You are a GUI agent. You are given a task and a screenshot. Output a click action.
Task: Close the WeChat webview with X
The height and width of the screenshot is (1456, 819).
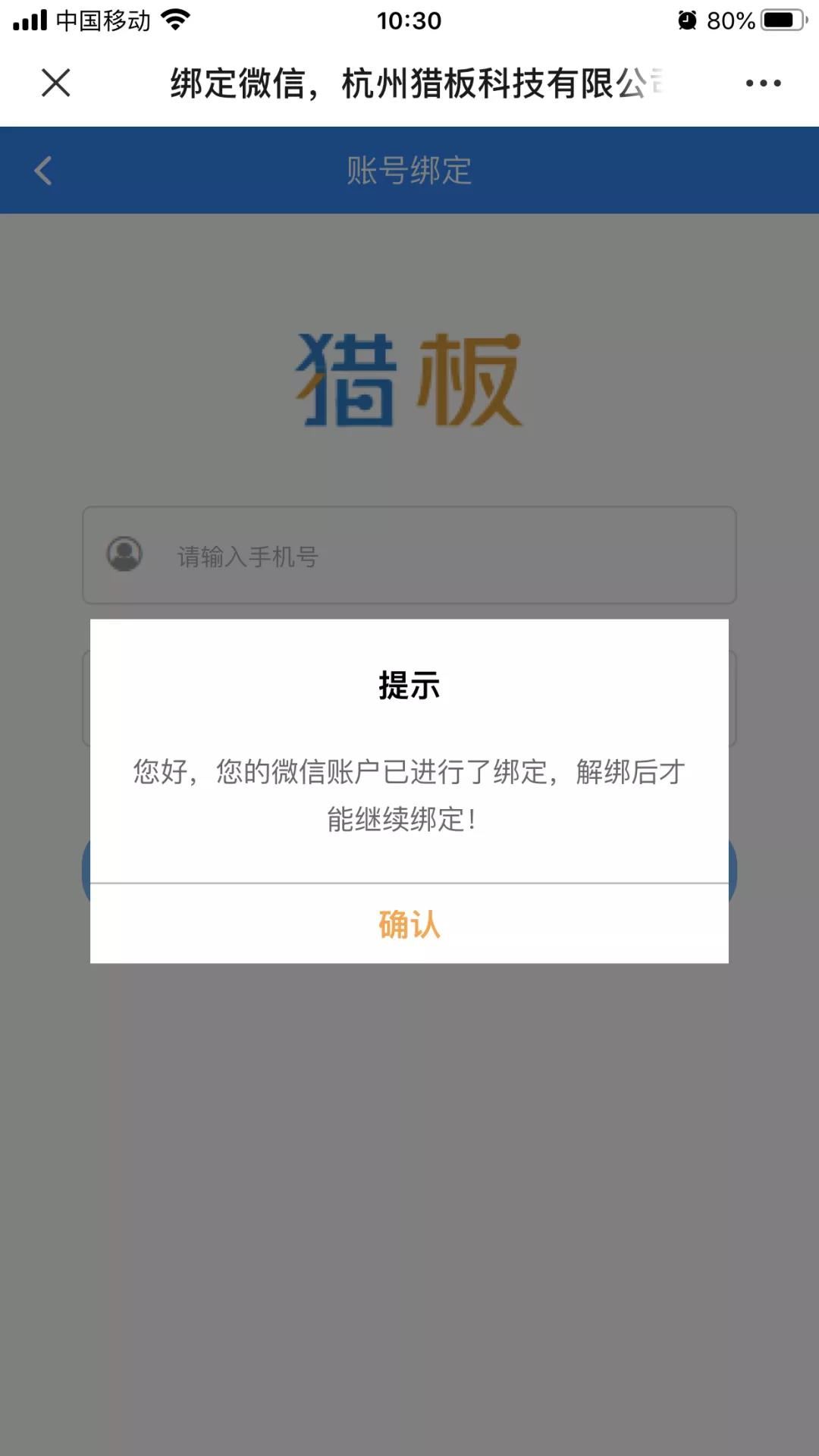click(x=55, y=83)
